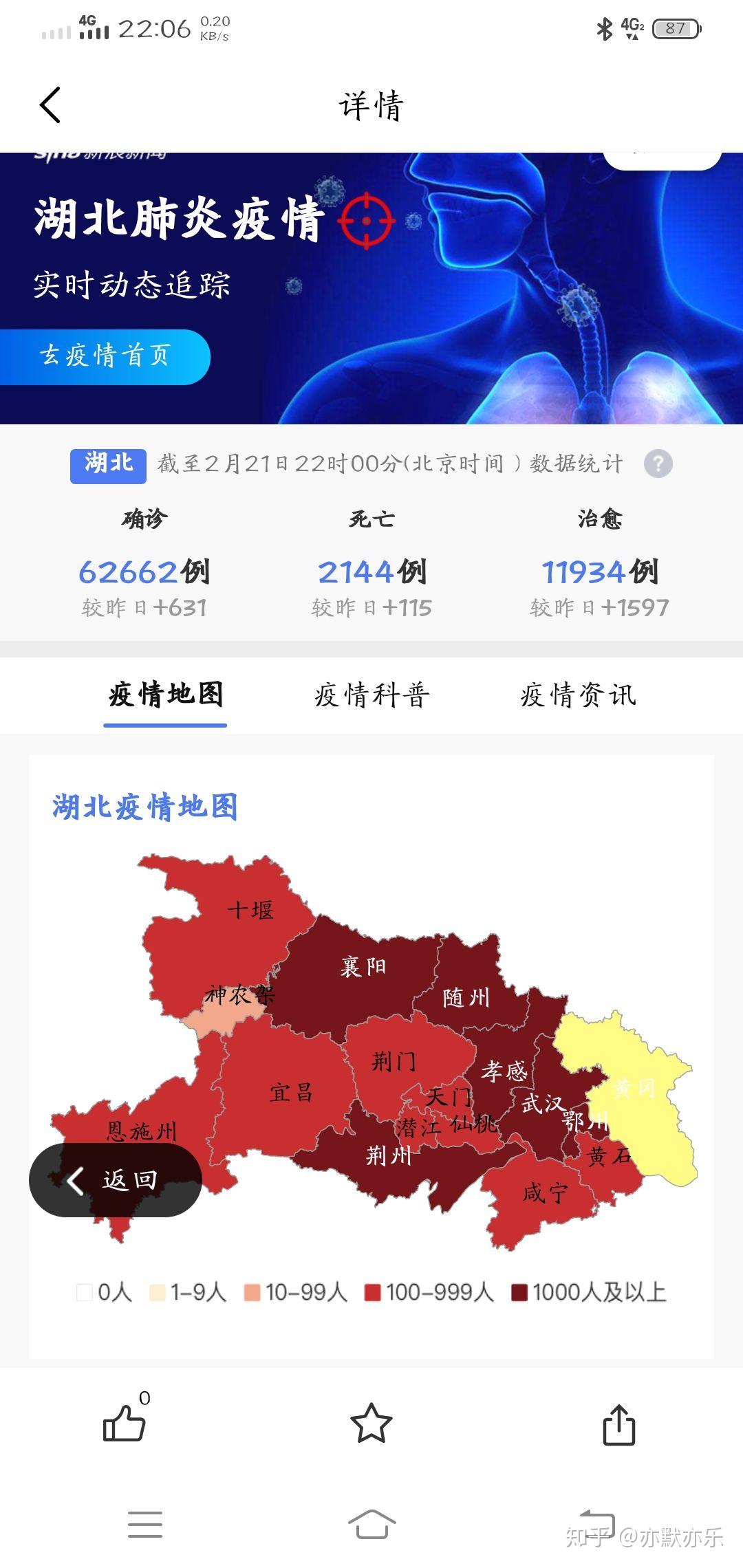
Task: Open the system recent apps menu
Action: tap(145, 1524)
